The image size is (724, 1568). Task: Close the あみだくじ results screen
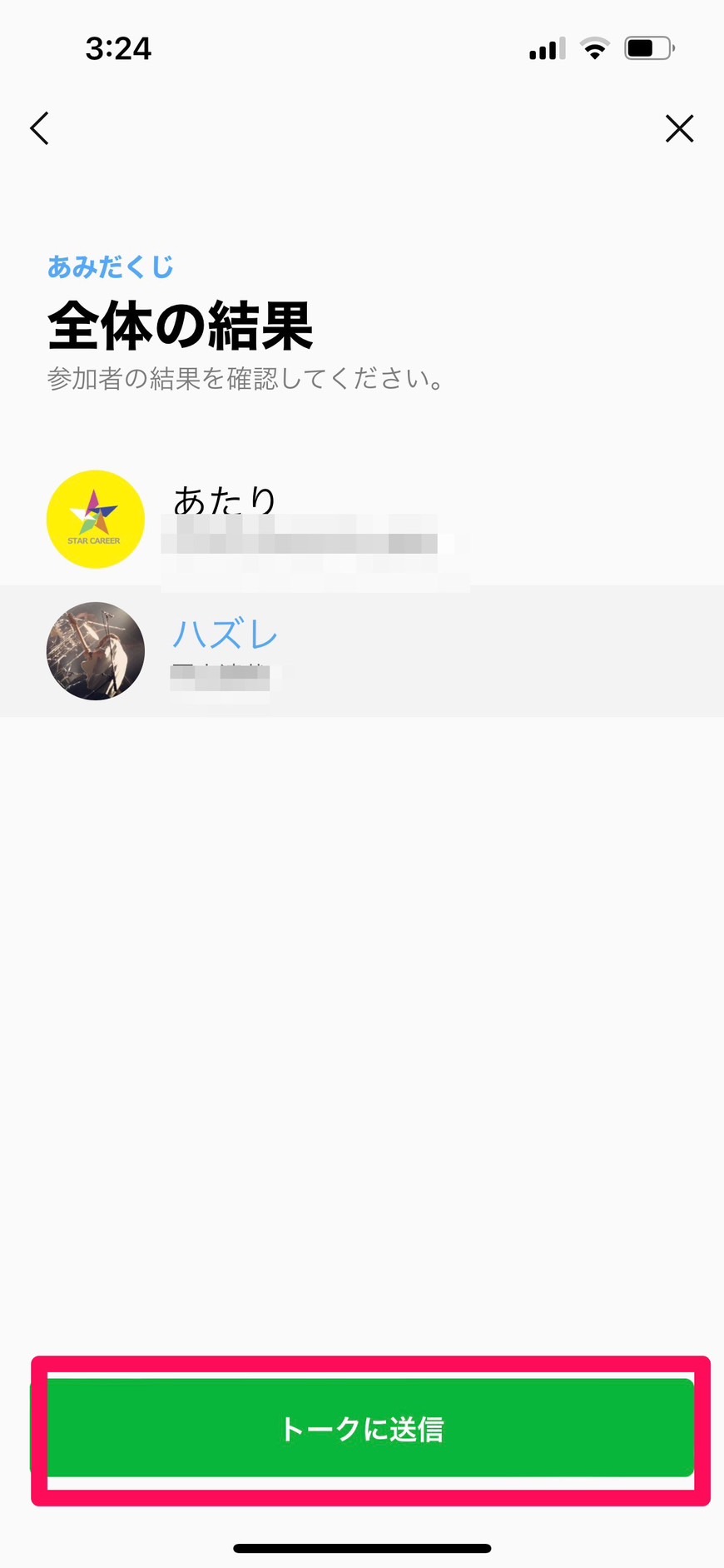click(x=679, y=128)
